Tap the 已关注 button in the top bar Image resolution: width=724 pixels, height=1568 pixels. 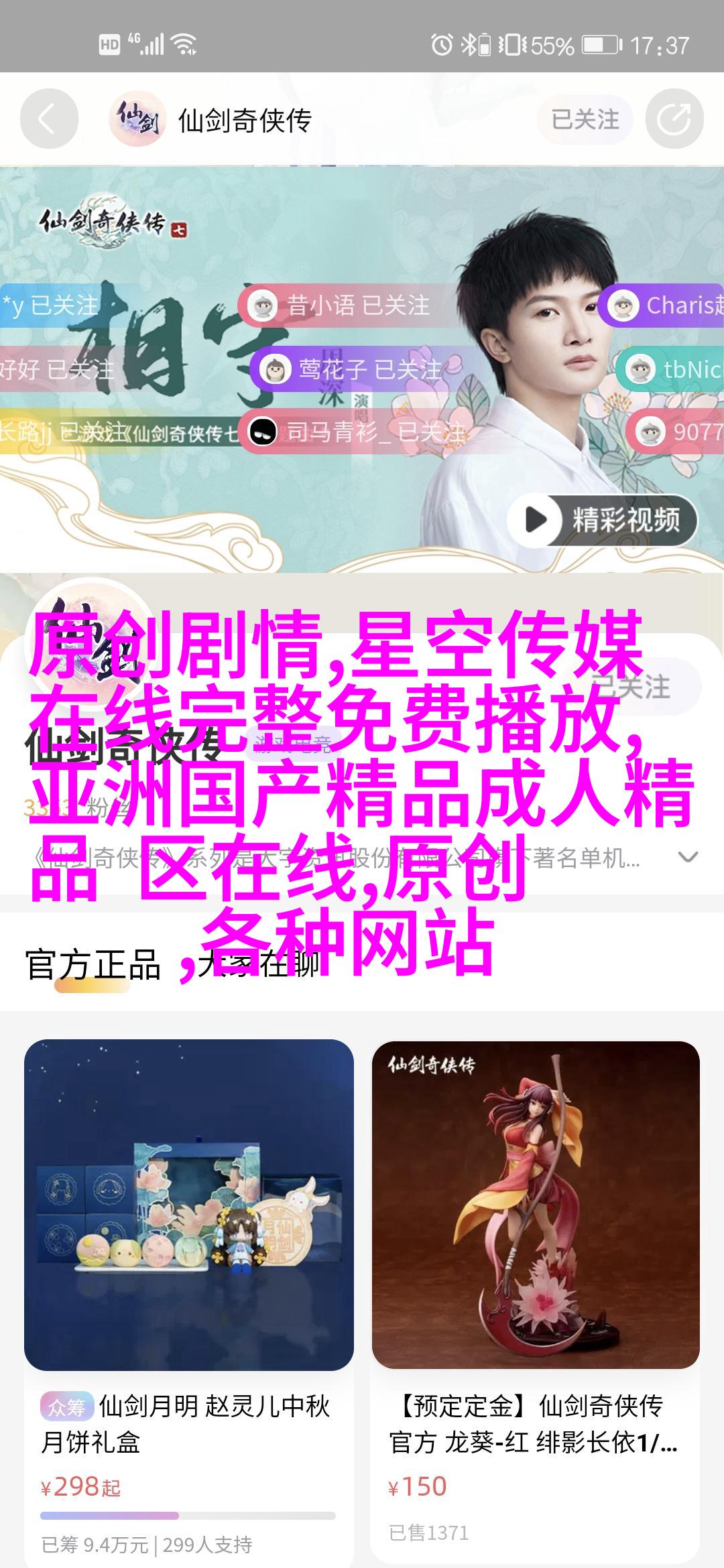click(585, 120)
